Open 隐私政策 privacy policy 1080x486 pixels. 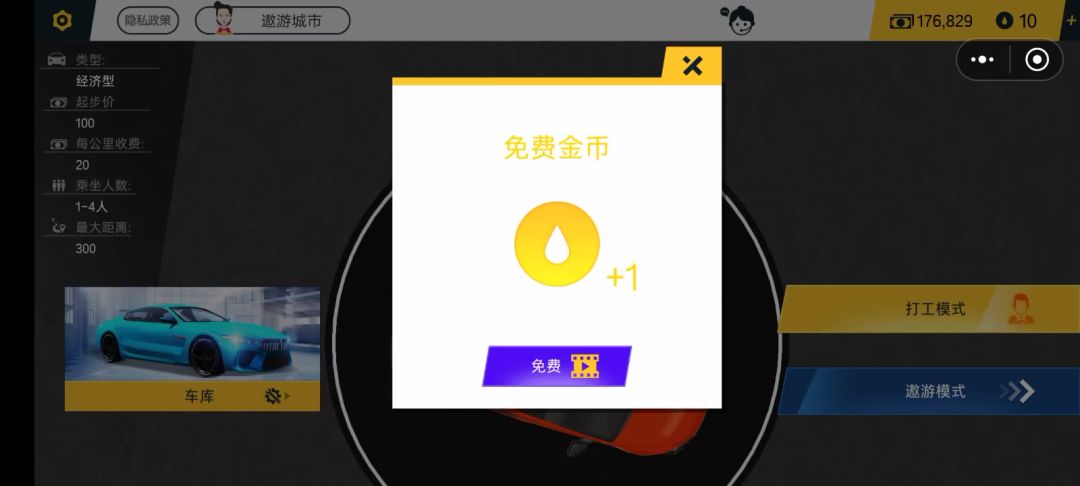point(148,20)
